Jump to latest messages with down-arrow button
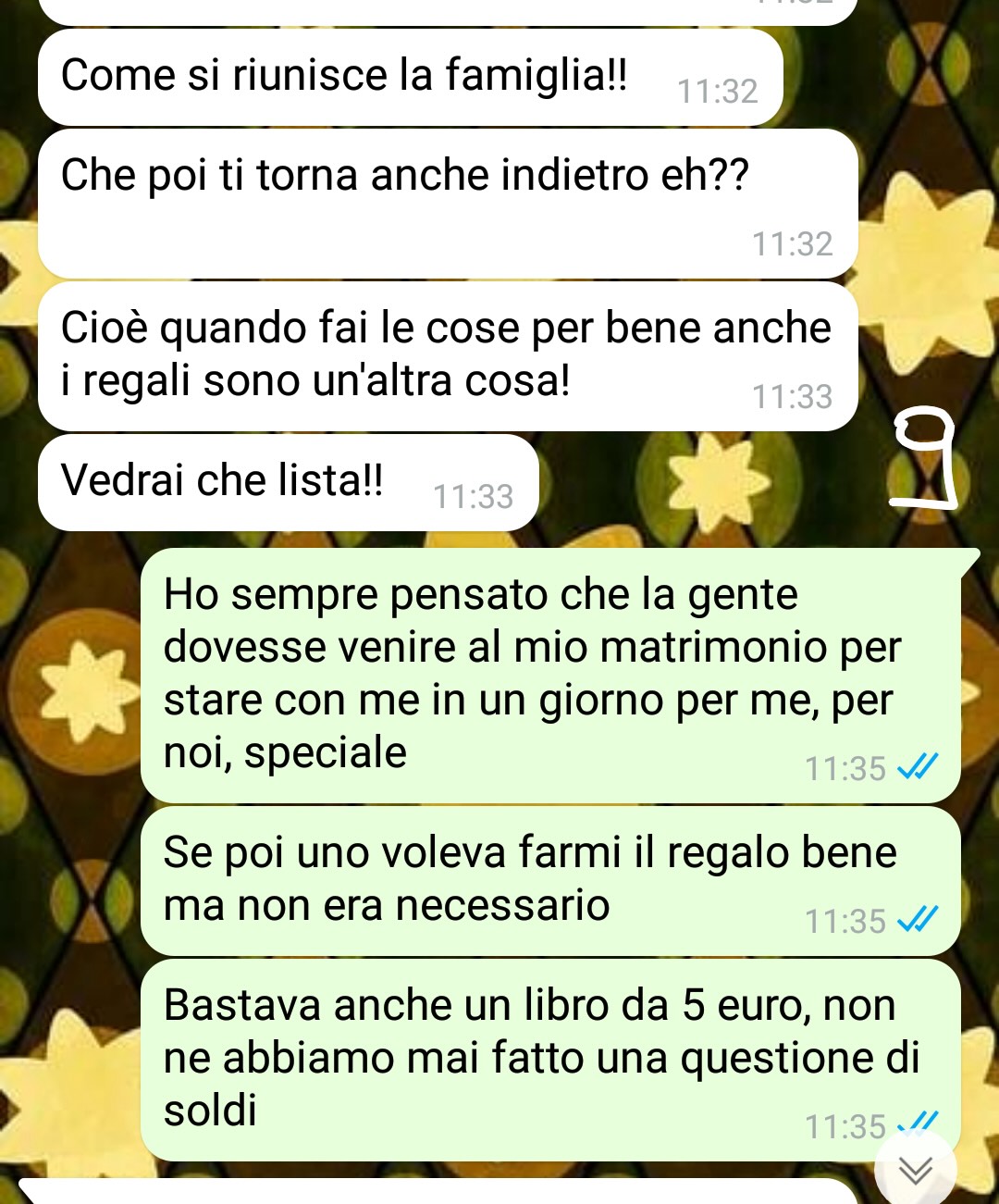999x1204 pixels. (x=916, y=1170)
